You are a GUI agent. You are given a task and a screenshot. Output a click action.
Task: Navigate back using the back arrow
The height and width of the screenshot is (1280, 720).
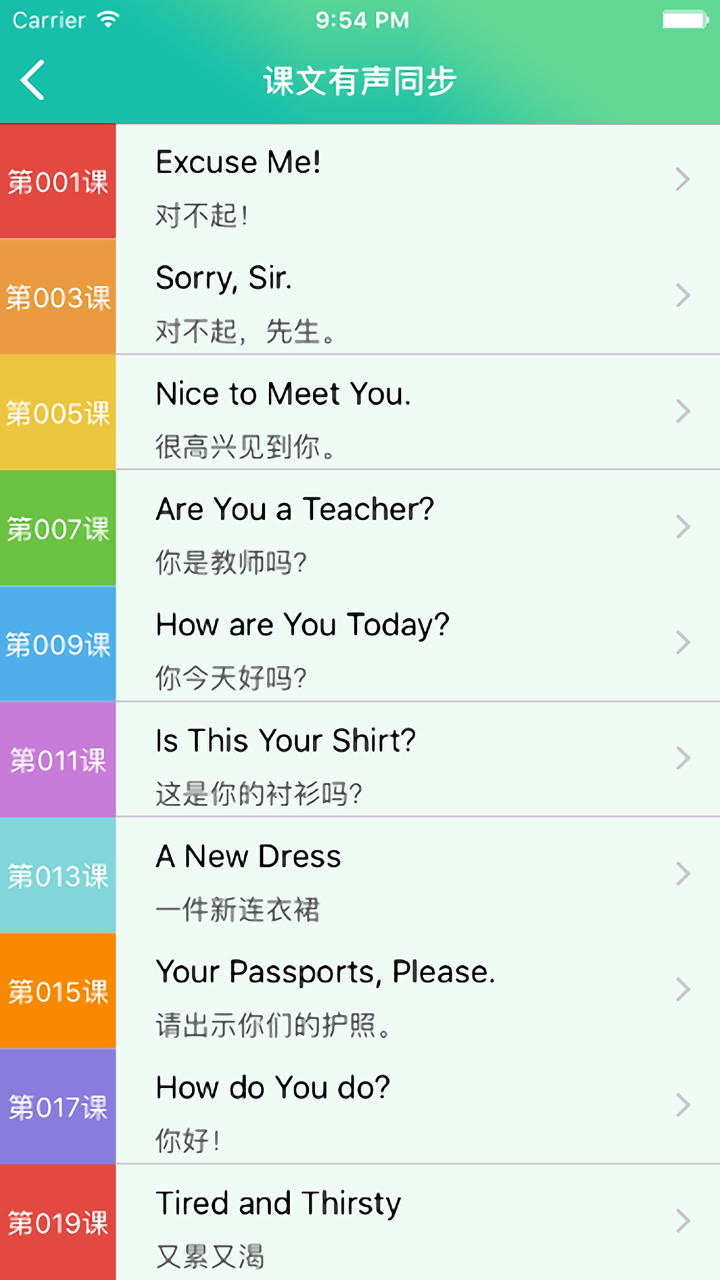click(x=33, y=79)
